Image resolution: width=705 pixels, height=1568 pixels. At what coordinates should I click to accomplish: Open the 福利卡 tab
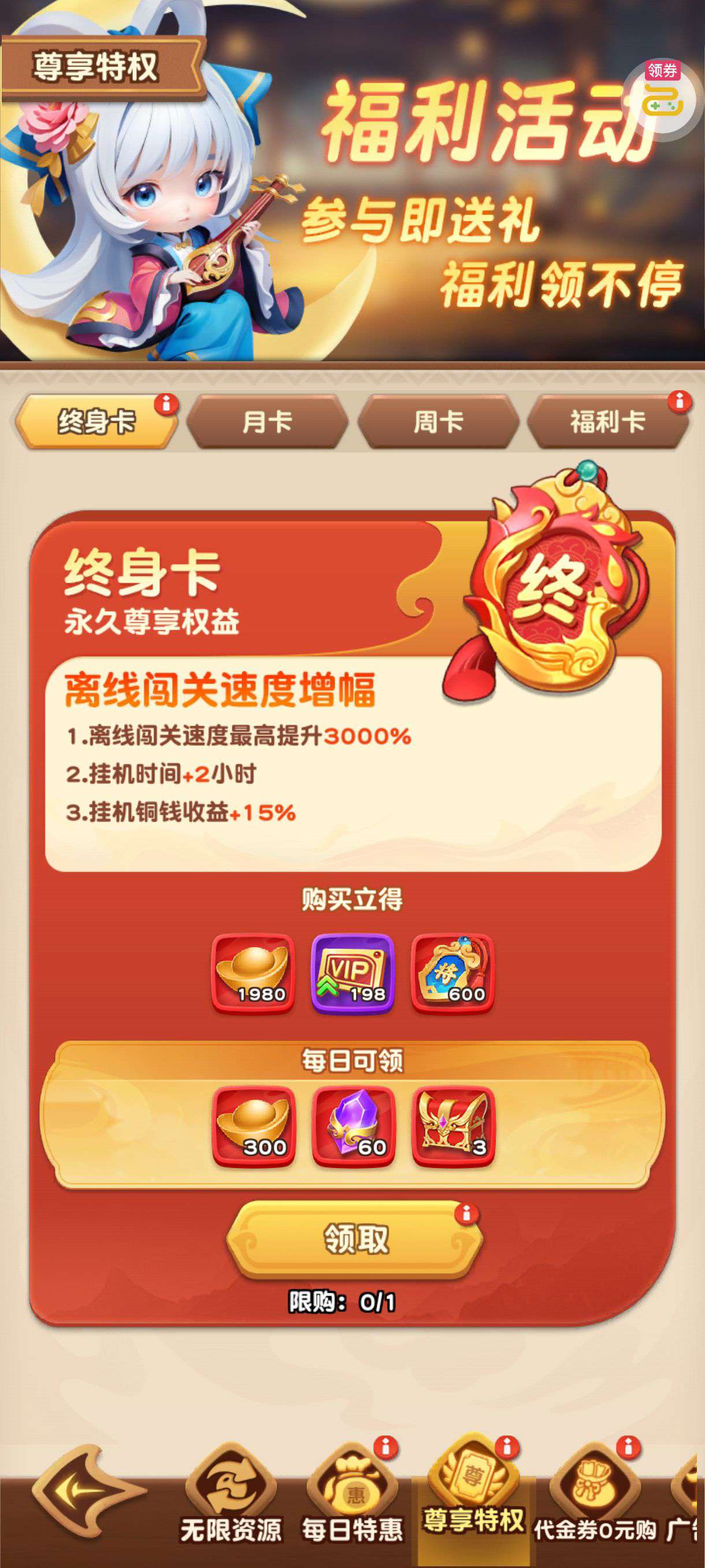point(608,422)
